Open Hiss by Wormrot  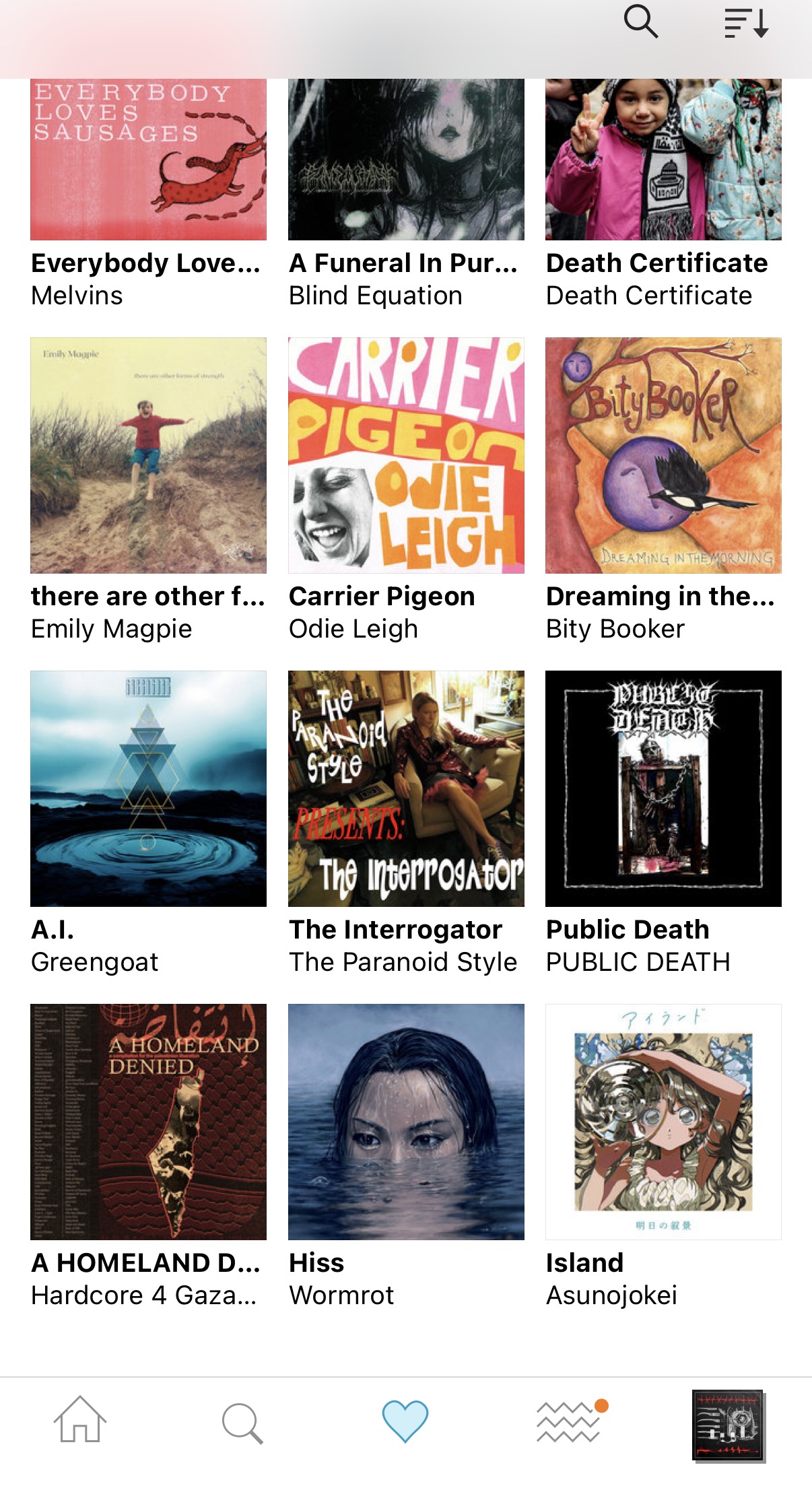pyautogui.click(x=405, y=1122)
